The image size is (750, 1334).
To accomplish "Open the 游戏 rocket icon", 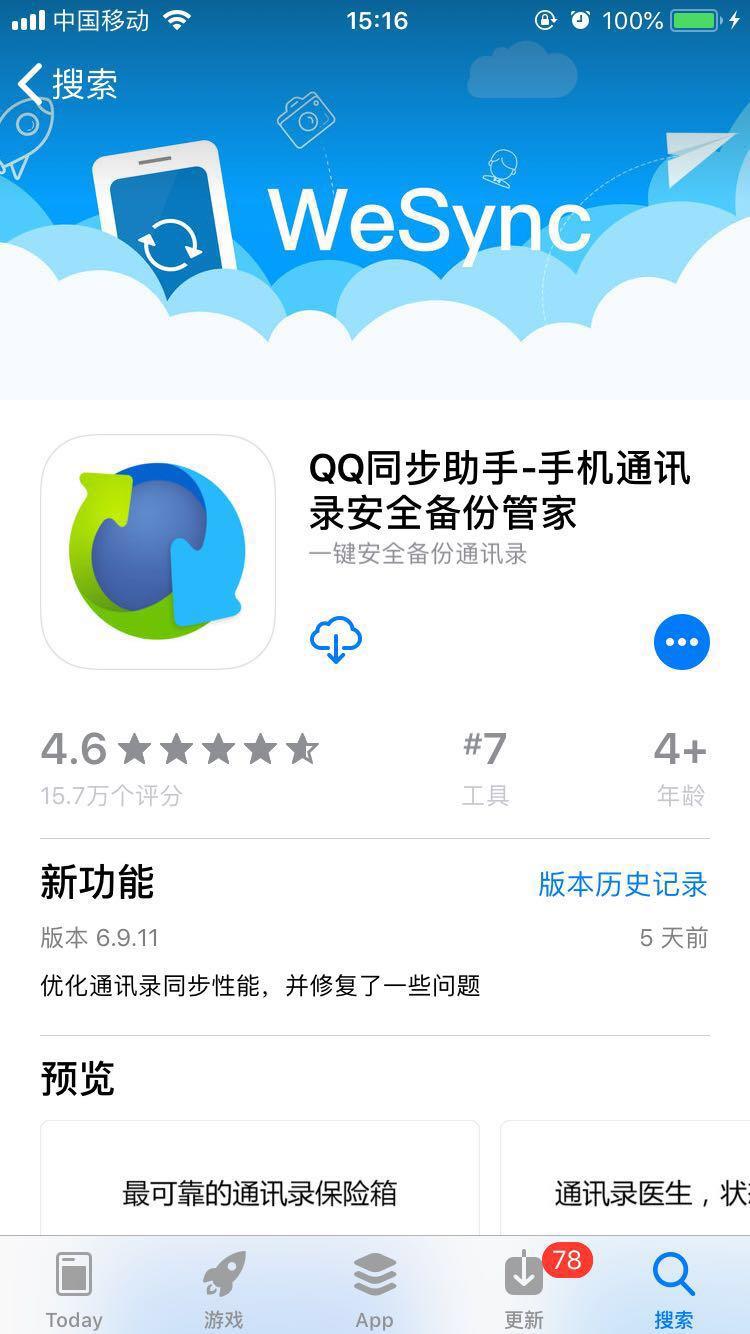I will pos(224,1271).
